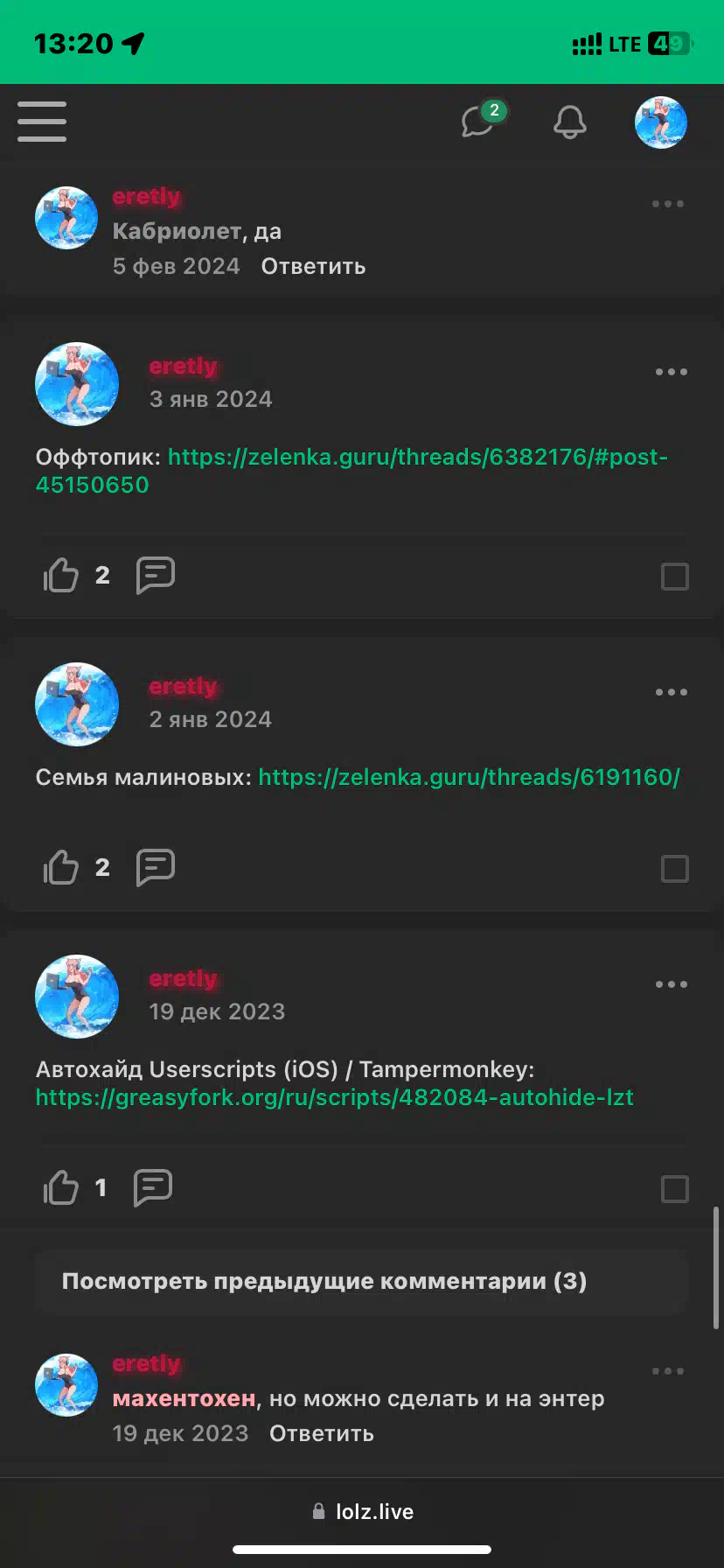Open profile avatar in the top bar
This screenshot has width=724, height=1568.
point(660,122)
